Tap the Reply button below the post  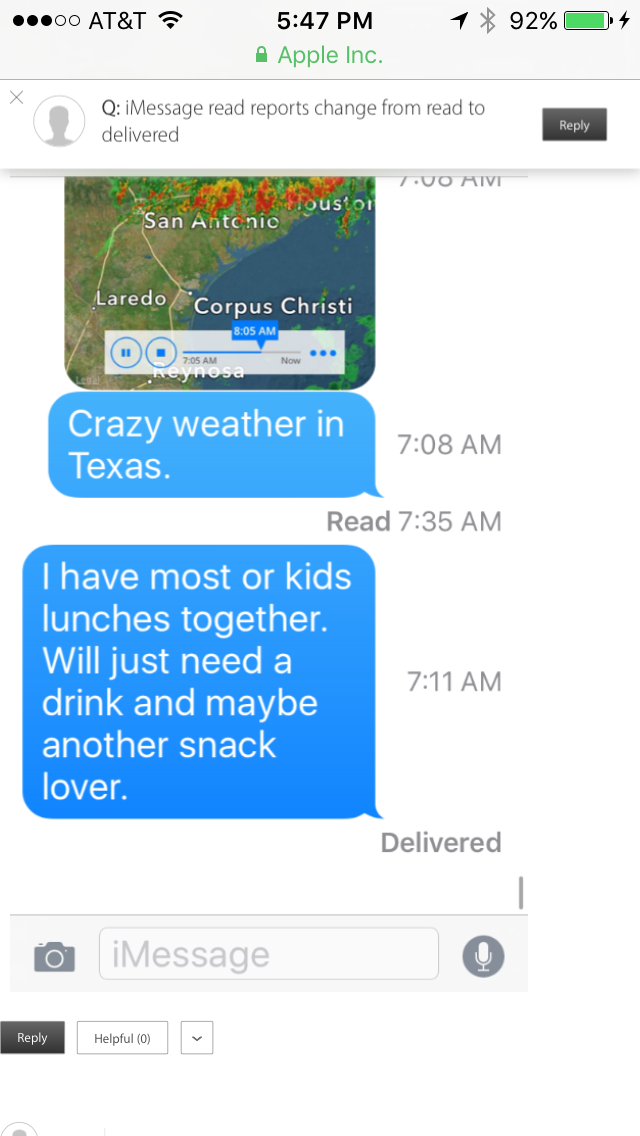pos(32,1038)
